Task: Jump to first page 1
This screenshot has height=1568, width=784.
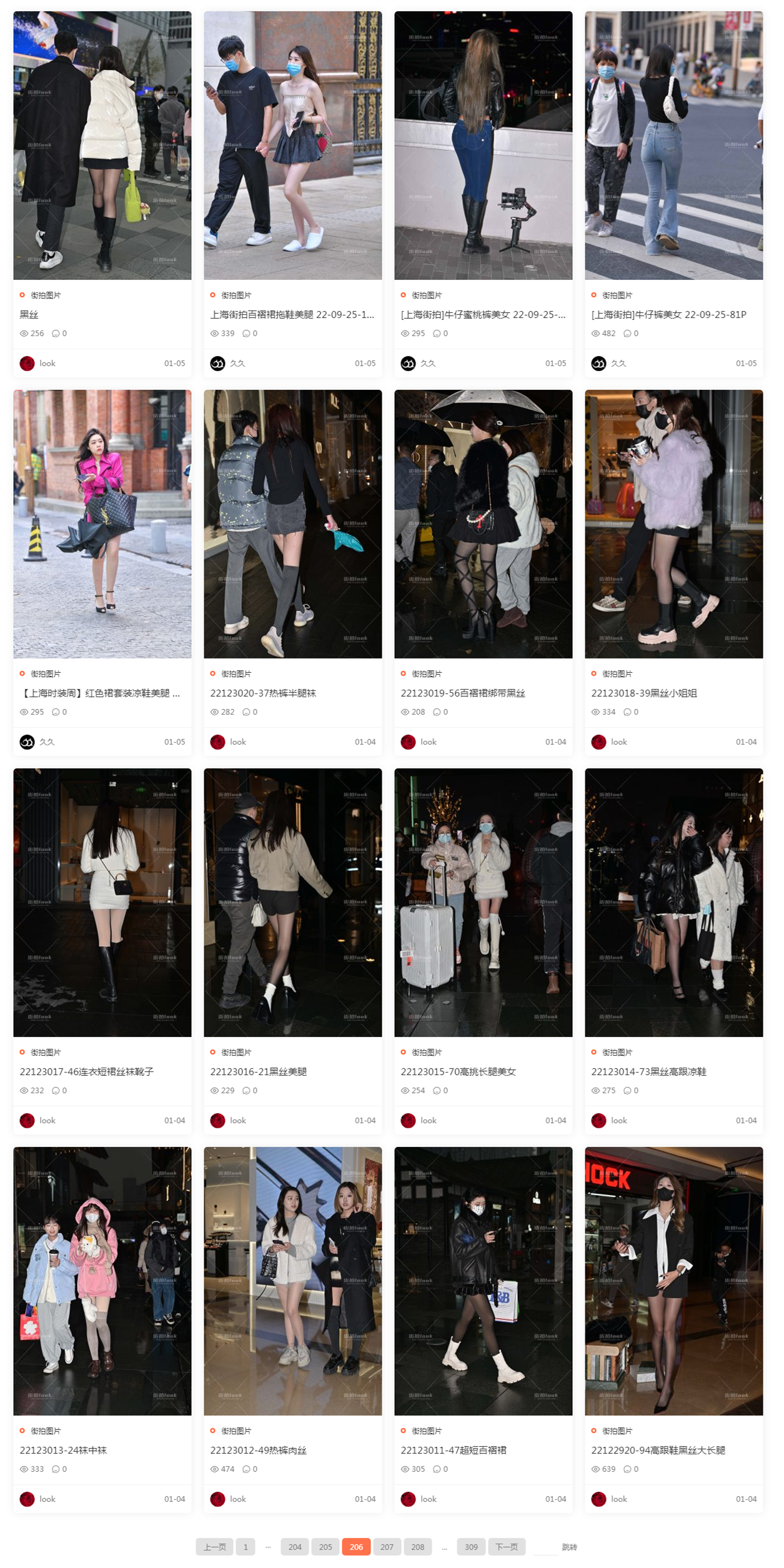Action: click(x=246, y=1547)
